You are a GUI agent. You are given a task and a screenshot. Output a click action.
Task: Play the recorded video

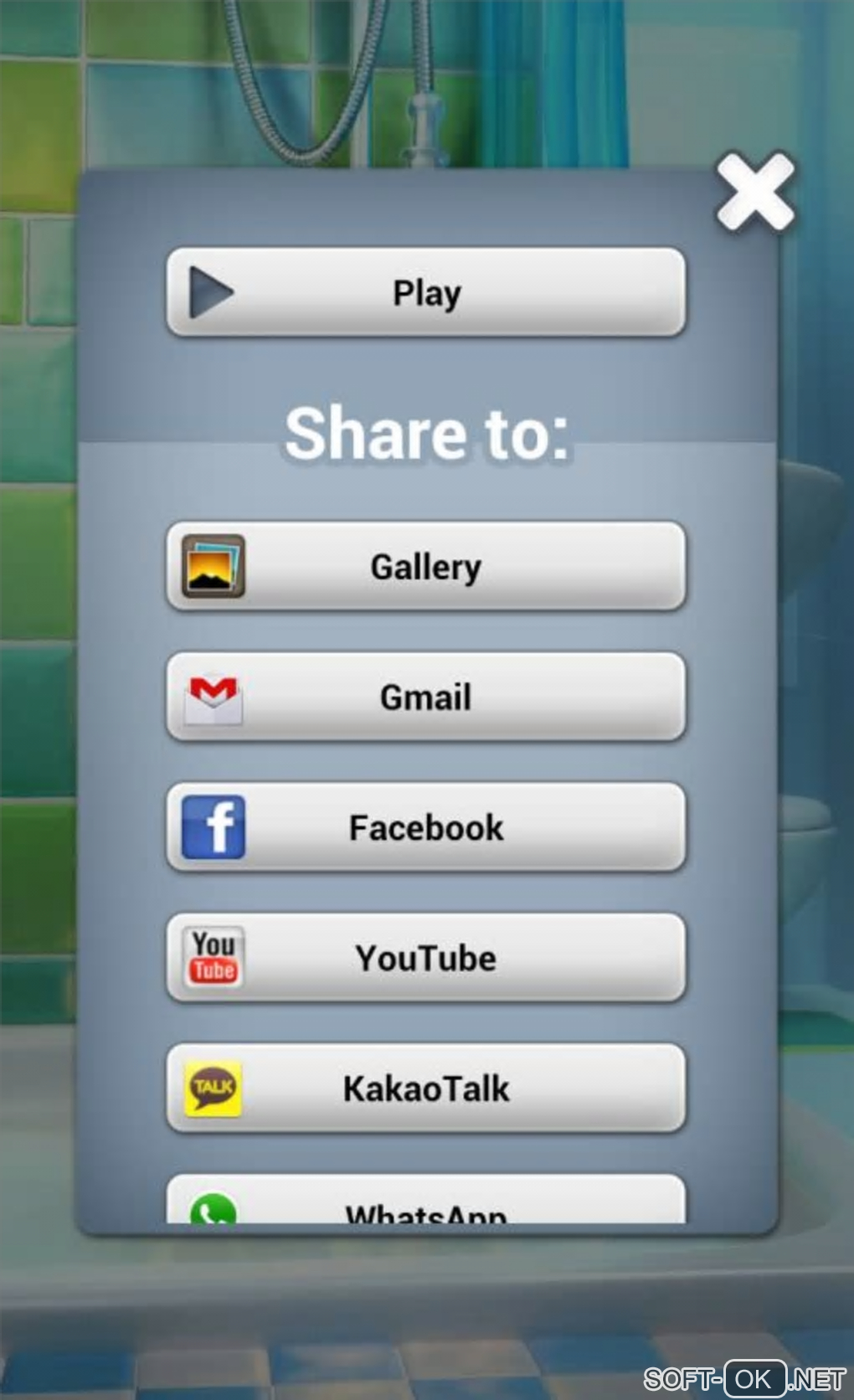pyautogui.click(x=425, y=292)
